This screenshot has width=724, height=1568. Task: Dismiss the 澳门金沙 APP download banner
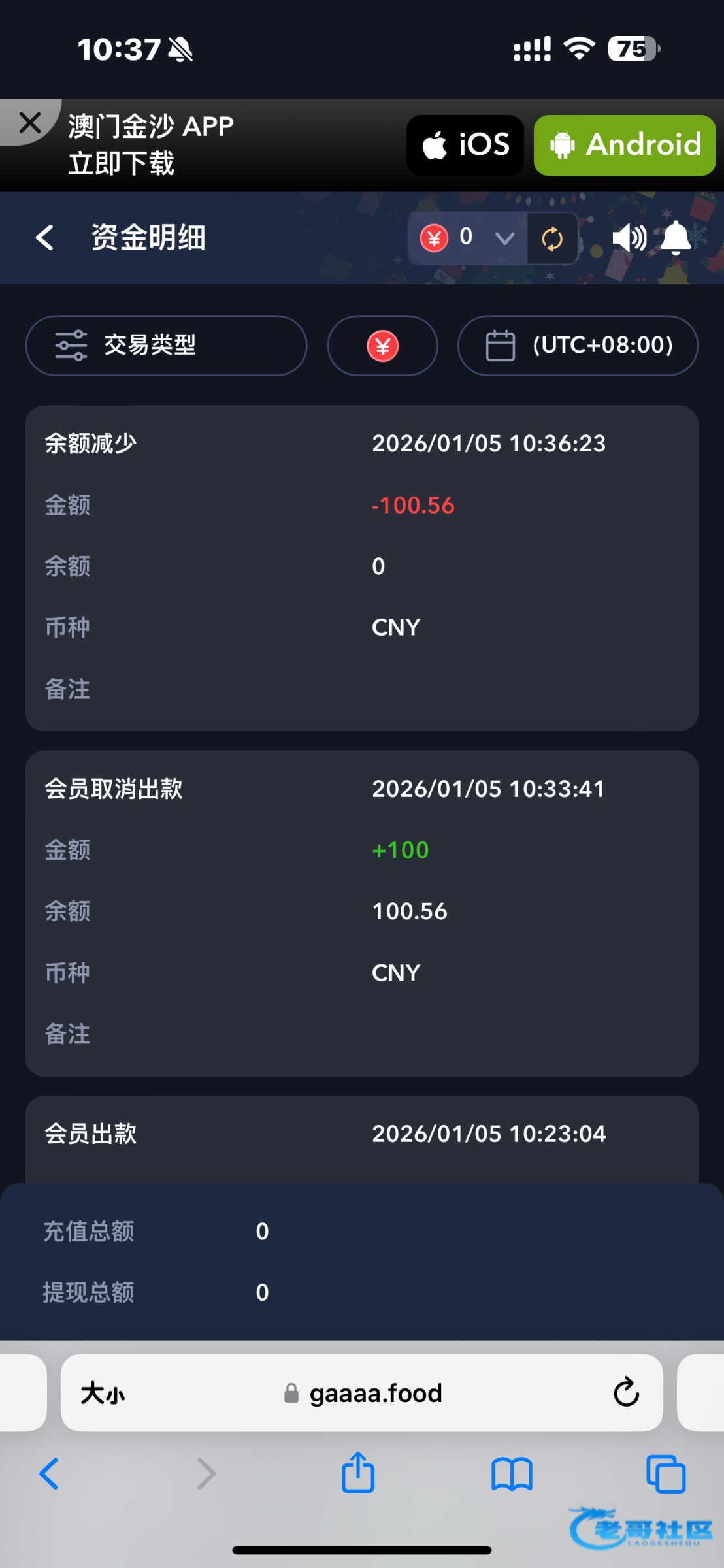pos(29,122)
